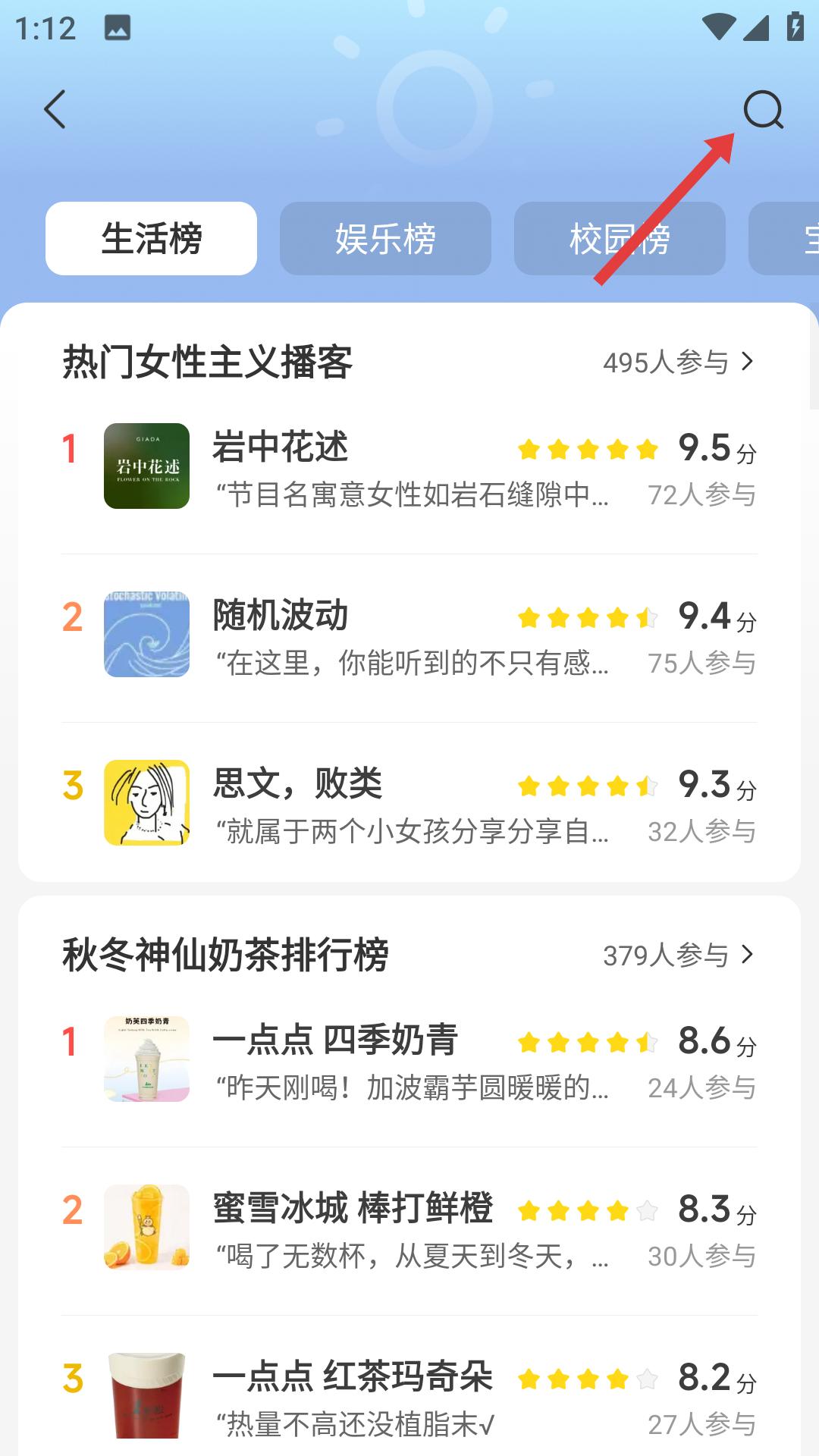Viewport: 819px width, 1456px height.
Task: Open search via the magnifier icon
Action: click(x=762, y=112)
